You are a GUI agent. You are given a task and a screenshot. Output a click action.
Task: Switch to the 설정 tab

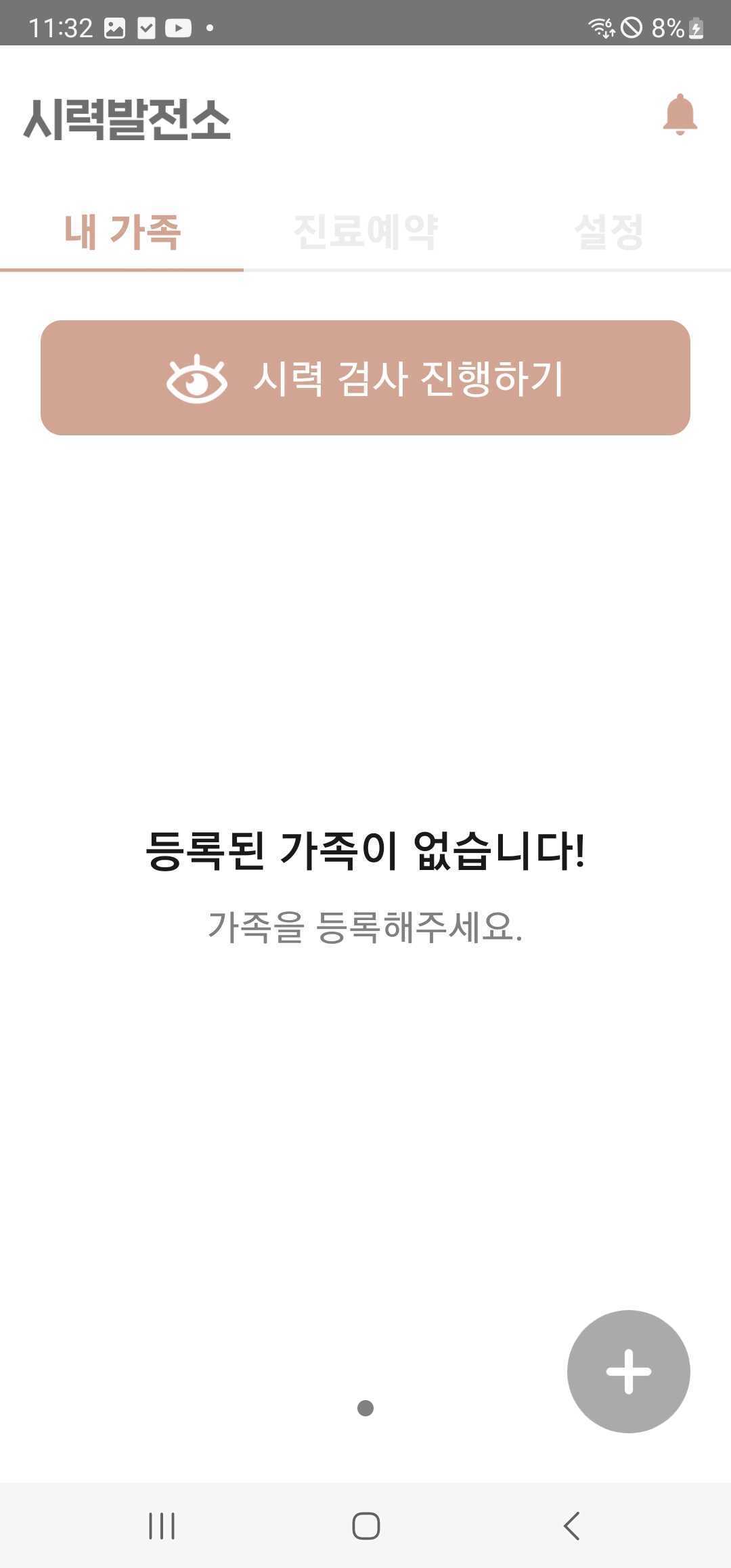pos(608,232)
